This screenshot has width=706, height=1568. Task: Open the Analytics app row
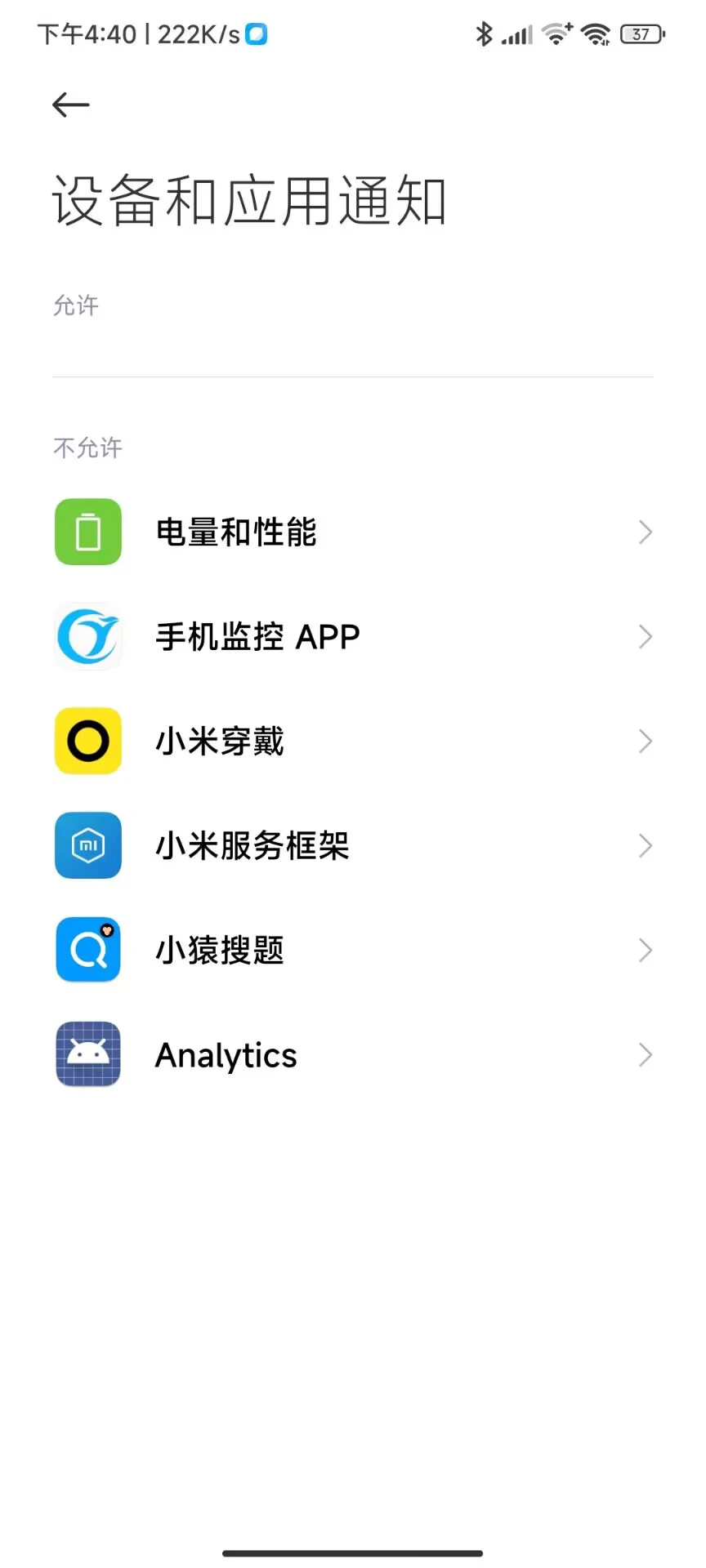[353, 1054]
